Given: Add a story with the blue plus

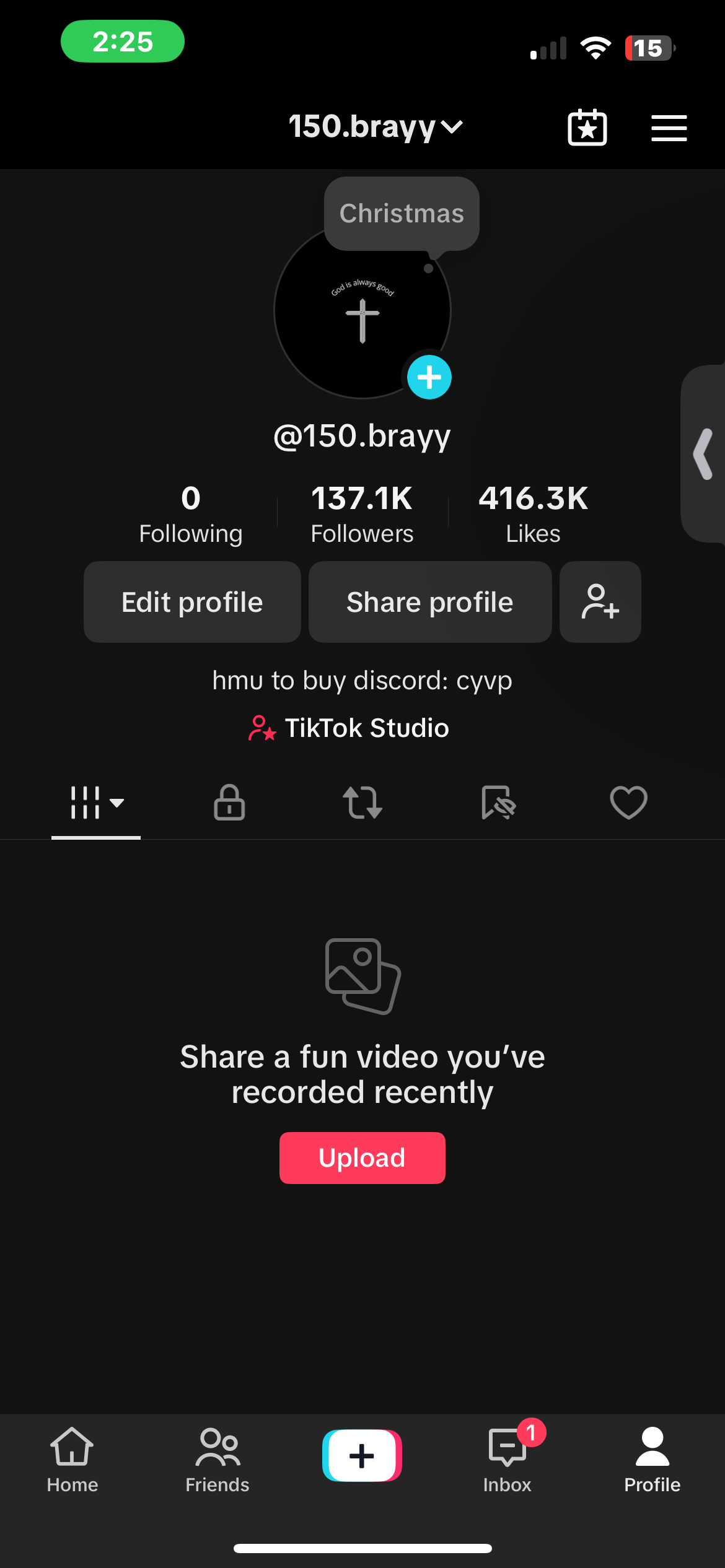Looking at the screenshot, I should pos(429,377).
